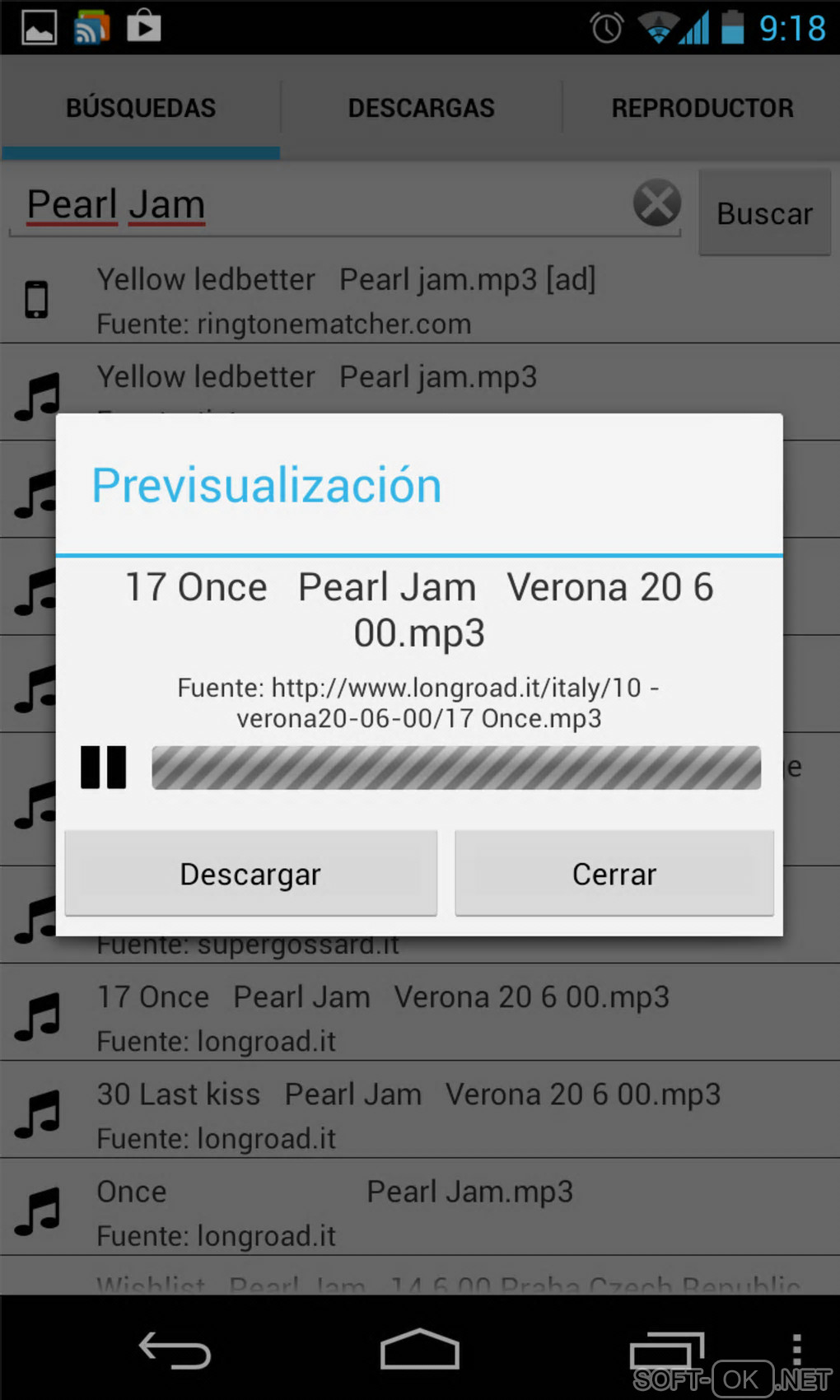Tap the preview playback progress bar
This screenshot has width=840, height=1400.
pyautogui.click(x=456, y=768)
